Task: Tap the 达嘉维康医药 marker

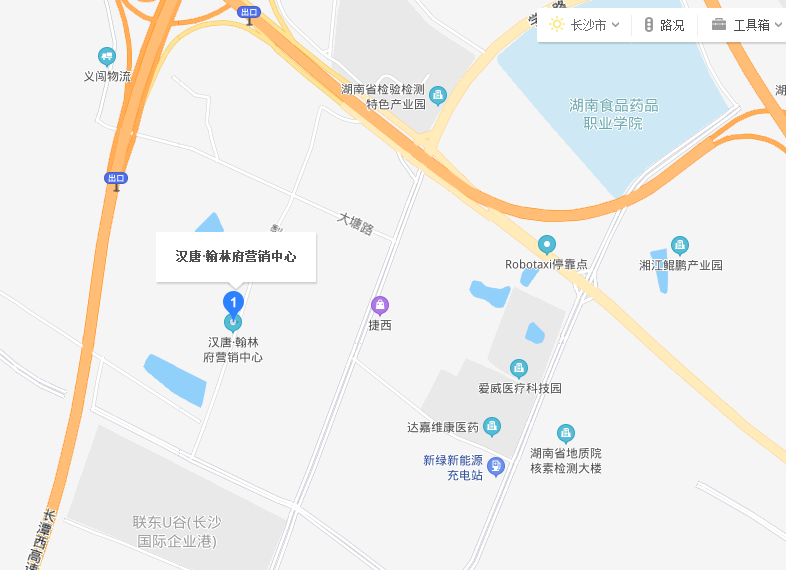Action: click(492, 427)
